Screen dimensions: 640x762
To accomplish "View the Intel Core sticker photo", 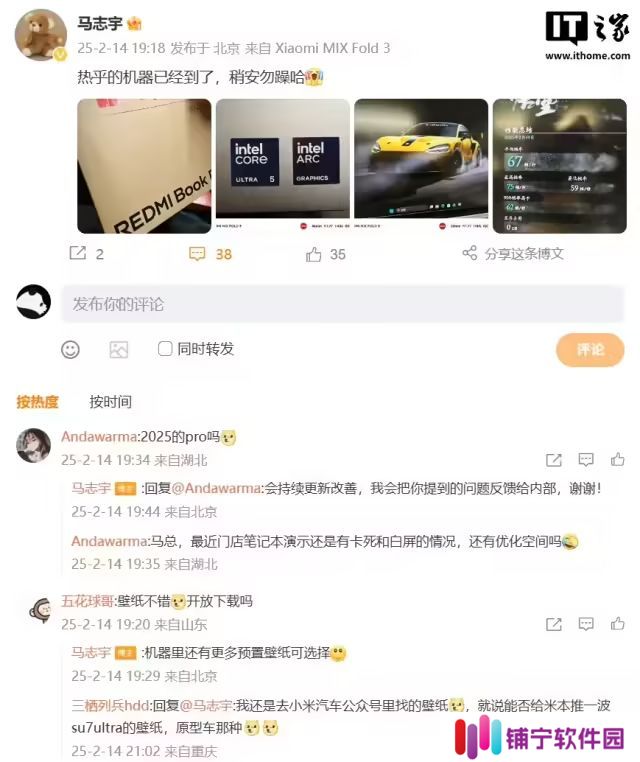I will click(281, 166).
